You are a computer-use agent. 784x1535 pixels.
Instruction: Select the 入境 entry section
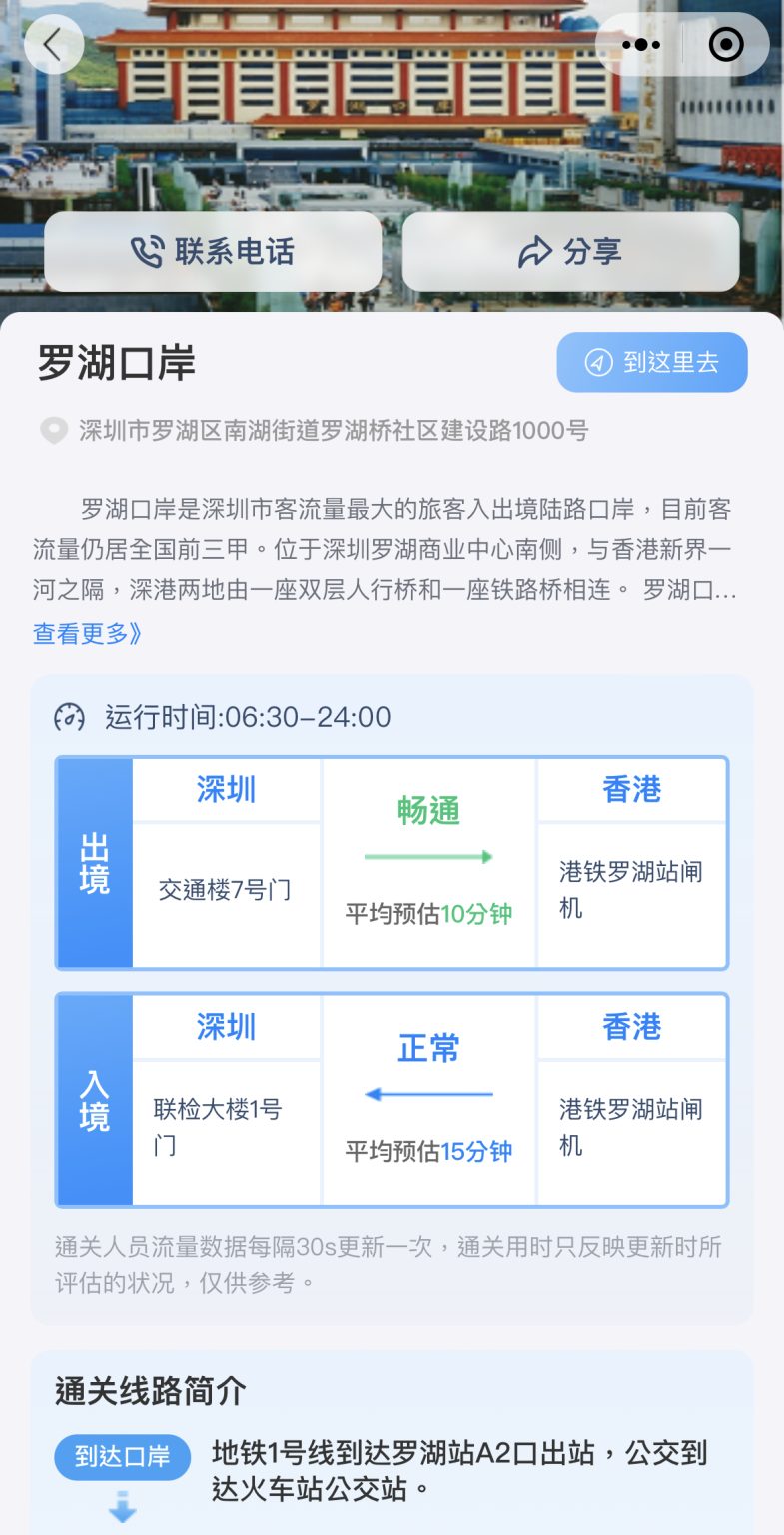[95, 1099]
